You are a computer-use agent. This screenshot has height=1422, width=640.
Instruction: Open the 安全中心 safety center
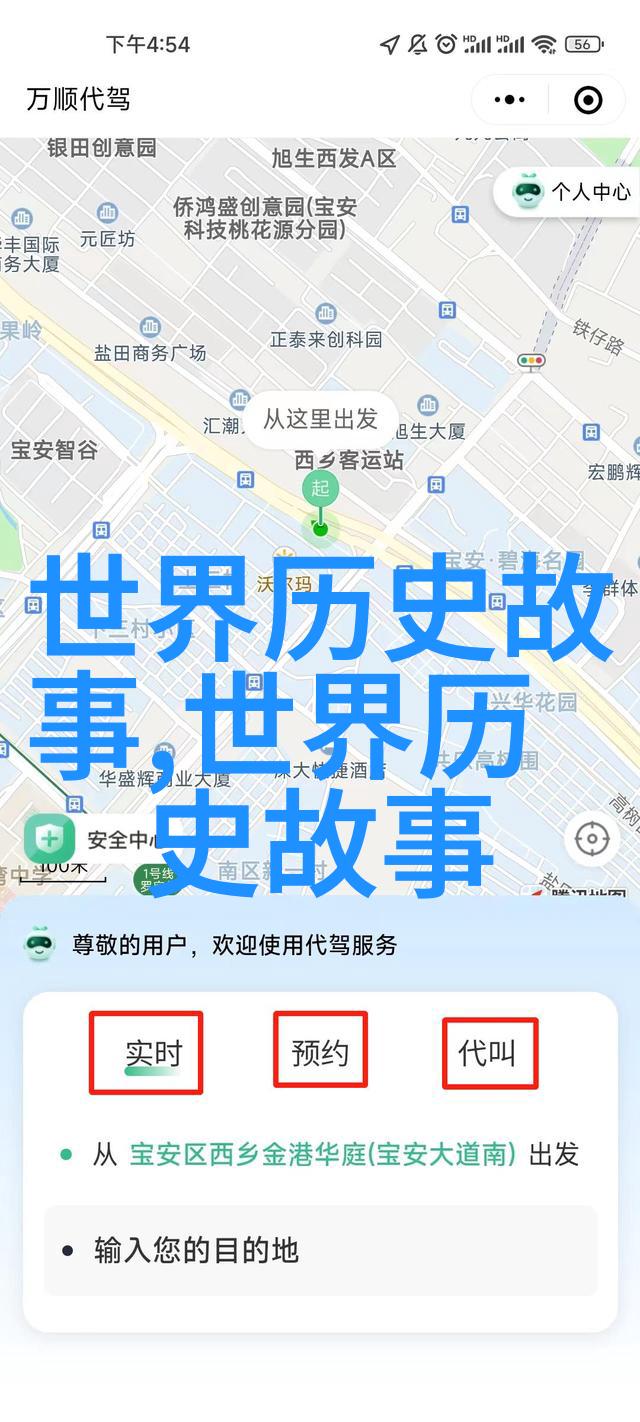pos(95,839)
